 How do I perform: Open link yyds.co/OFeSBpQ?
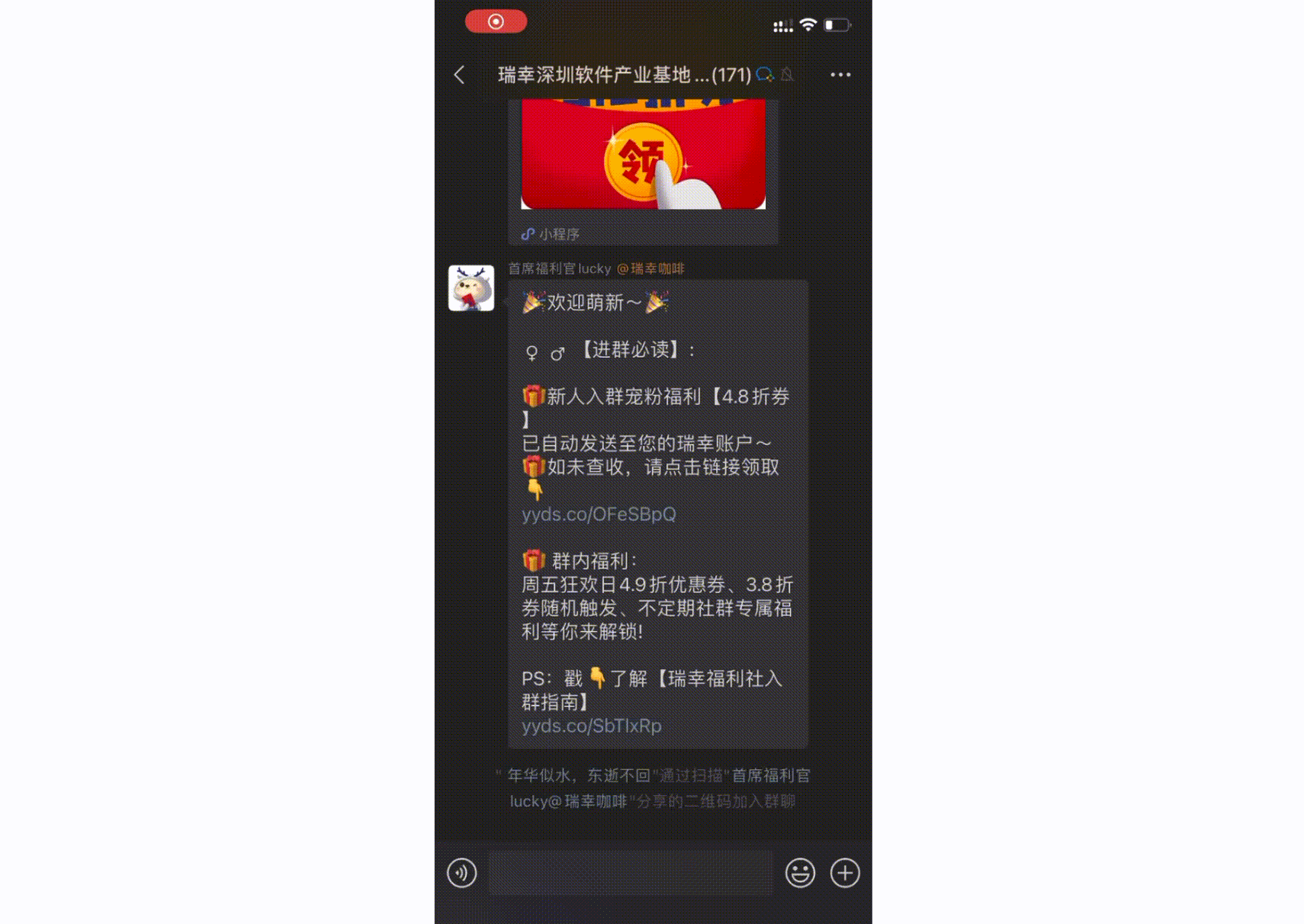coord(599,515)
